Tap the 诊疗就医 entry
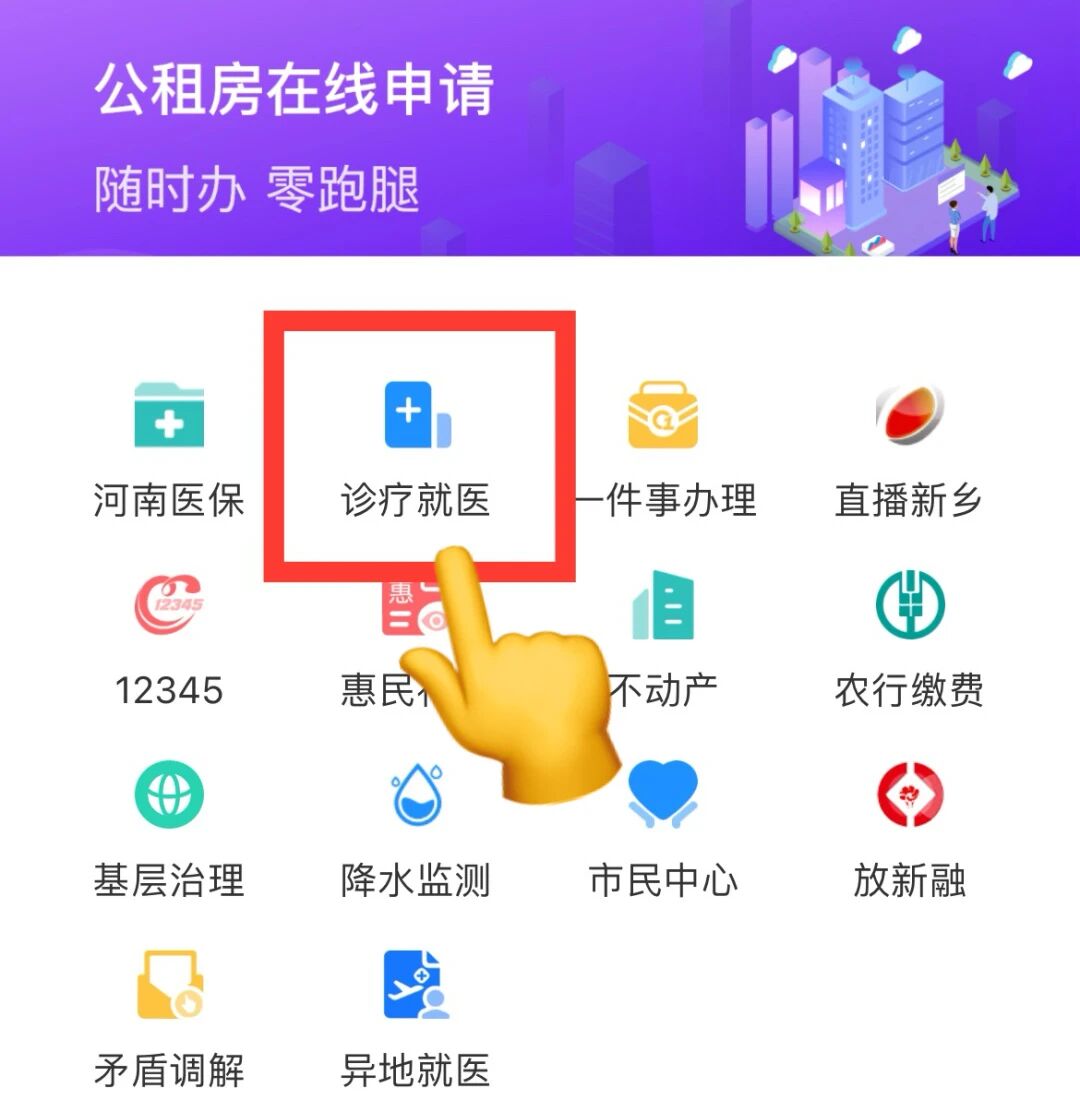 point(416,446)
